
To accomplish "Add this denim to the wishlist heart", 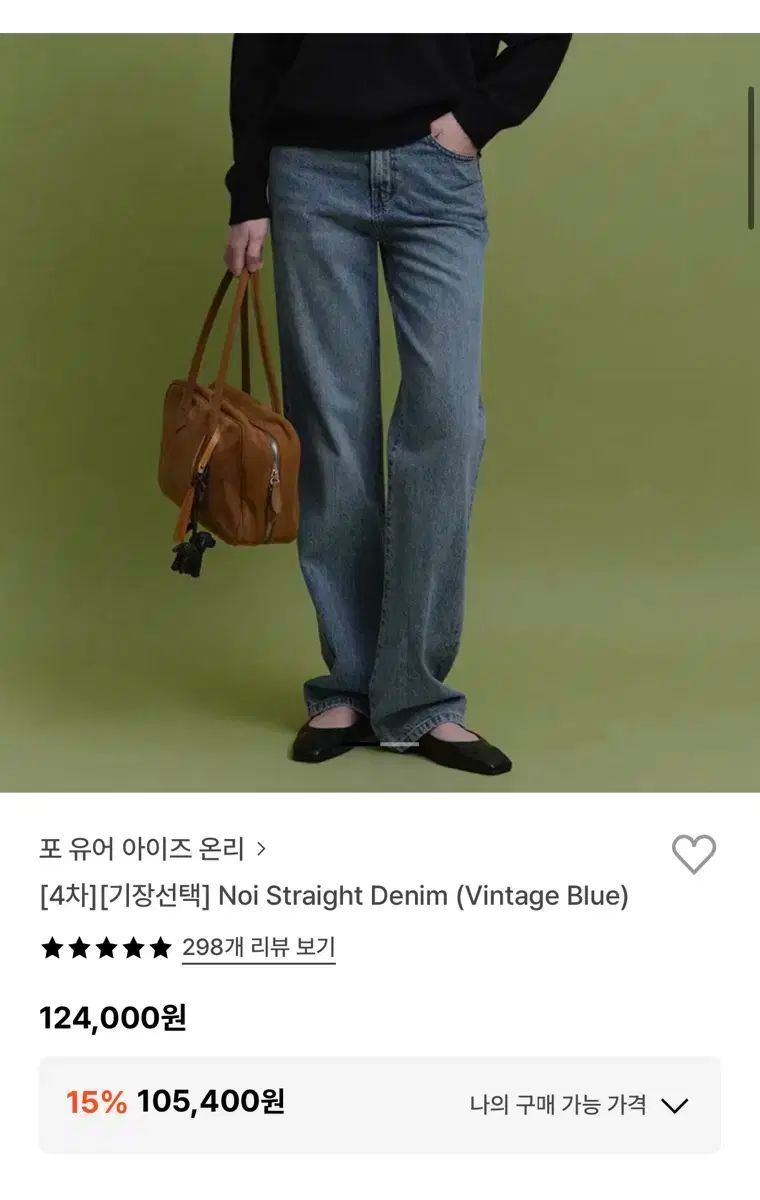I will (x=693, y=854).
